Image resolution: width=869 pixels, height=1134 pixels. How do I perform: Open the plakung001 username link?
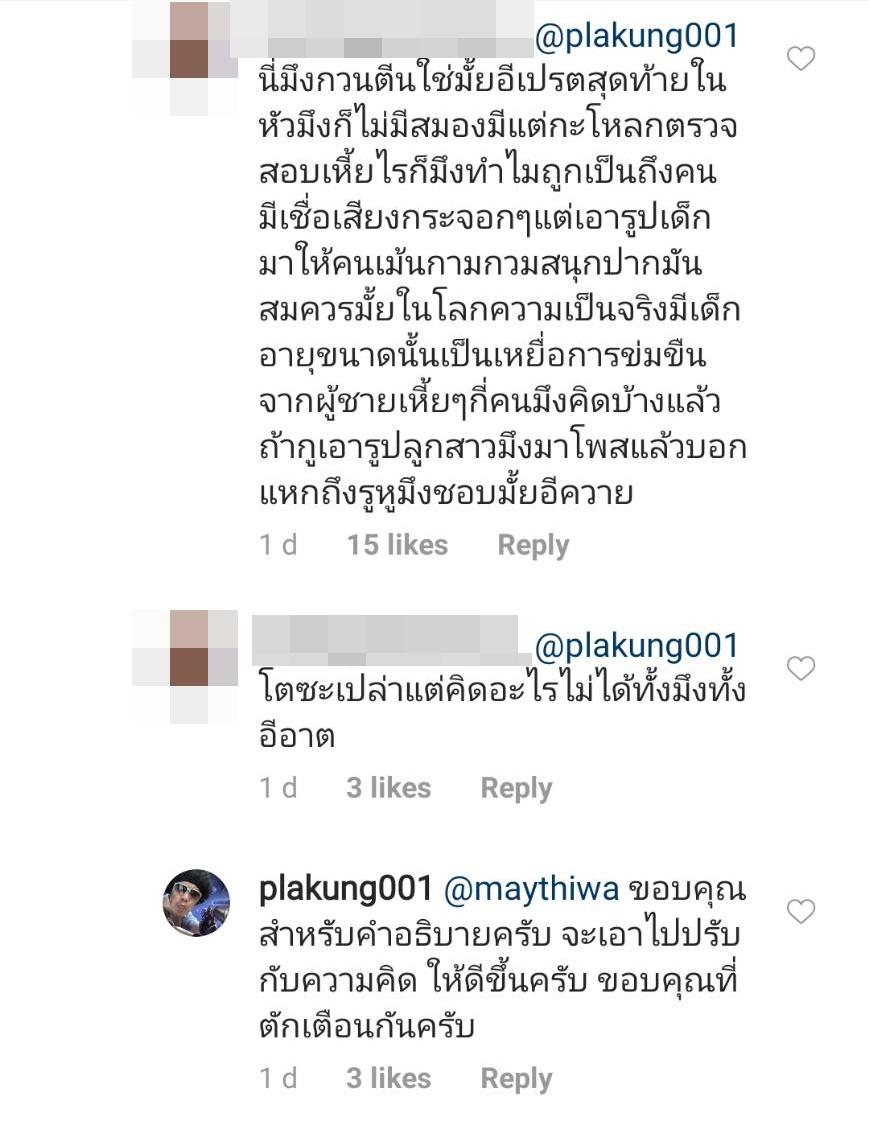coord(345,888)
